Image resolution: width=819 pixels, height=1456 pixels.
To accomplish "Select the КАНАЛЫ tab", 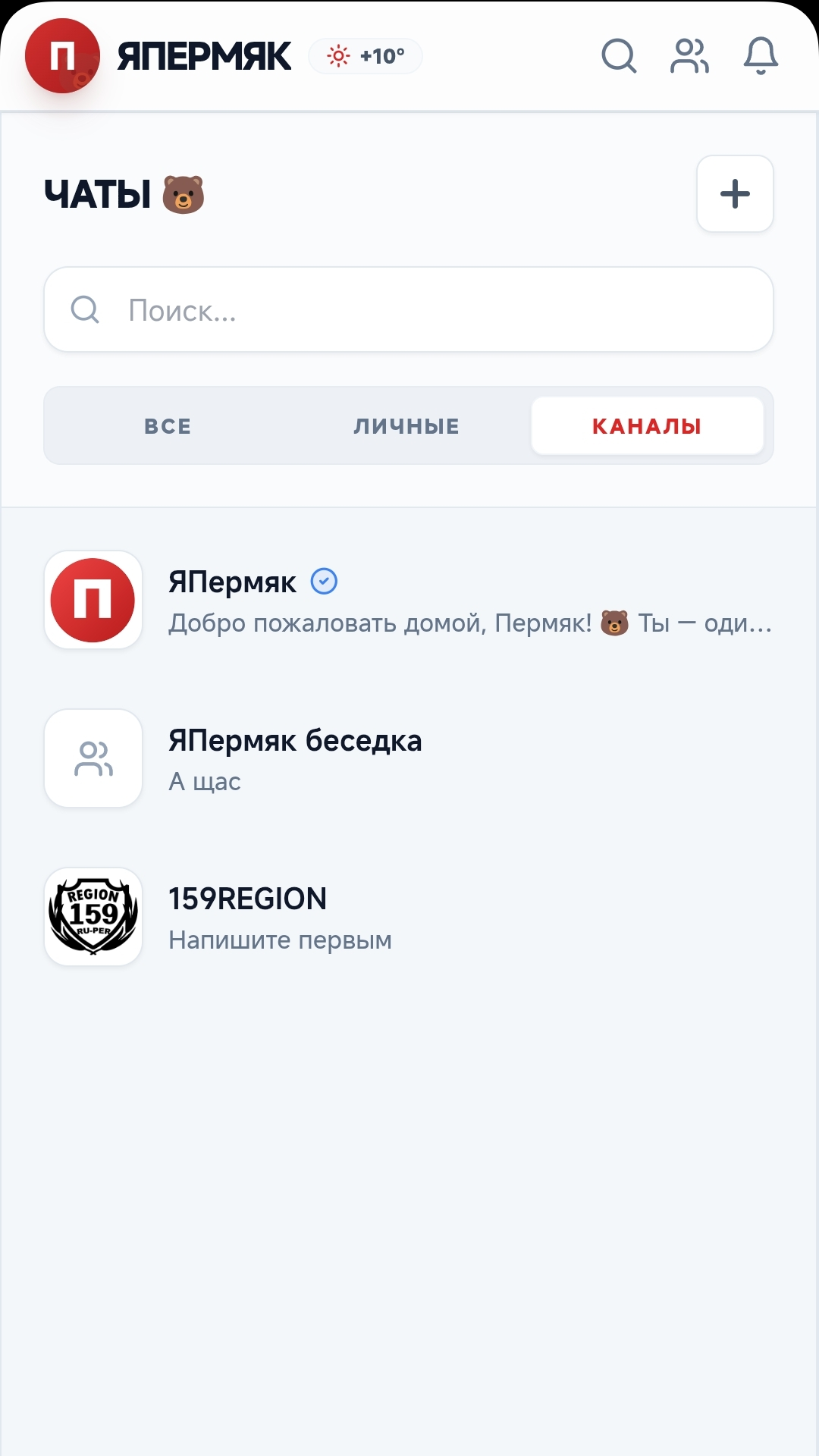I will [x=647, y=426].
